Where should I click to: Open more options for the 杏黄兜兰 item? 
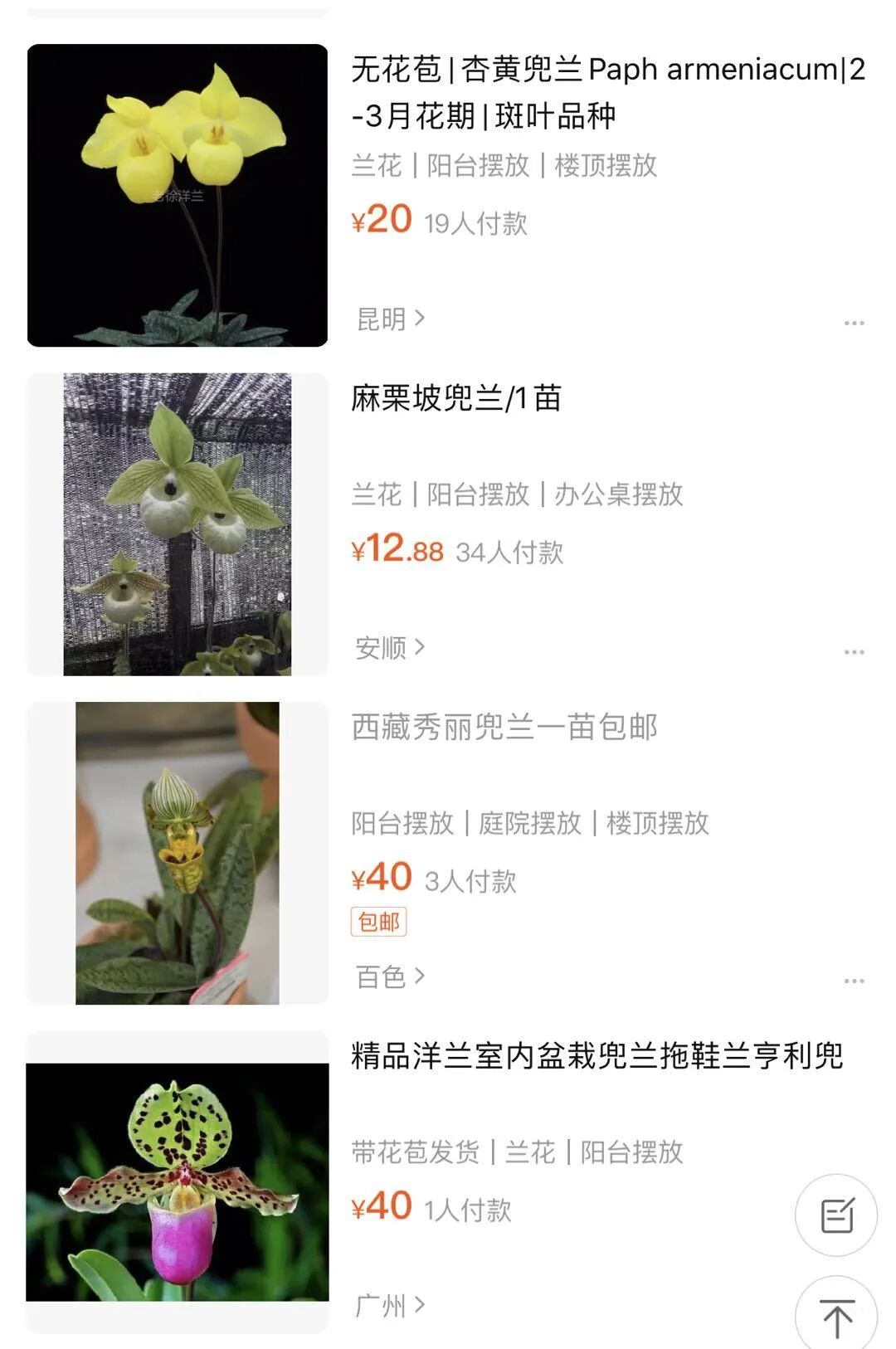[x=854, y=323]
